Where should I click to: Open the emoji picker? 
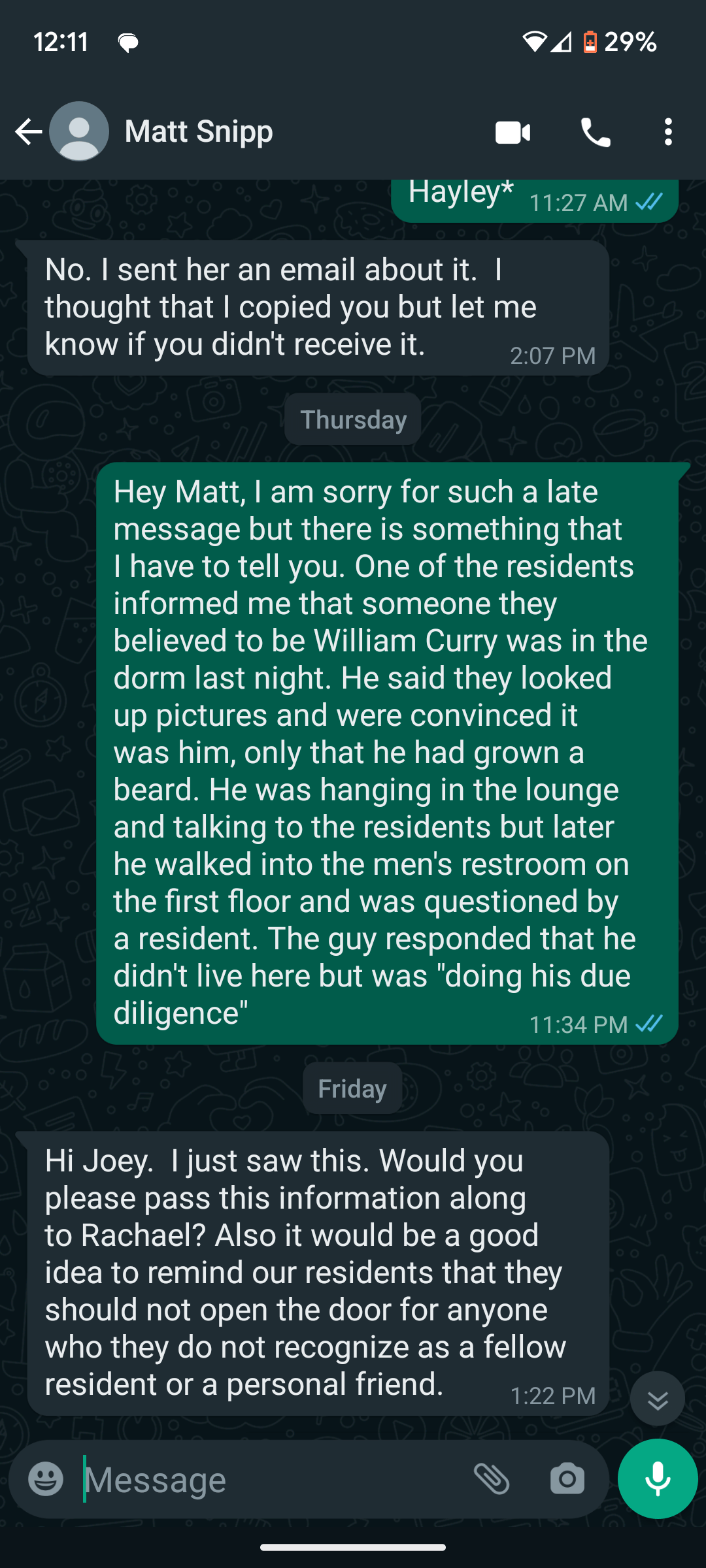point(46,1479)
